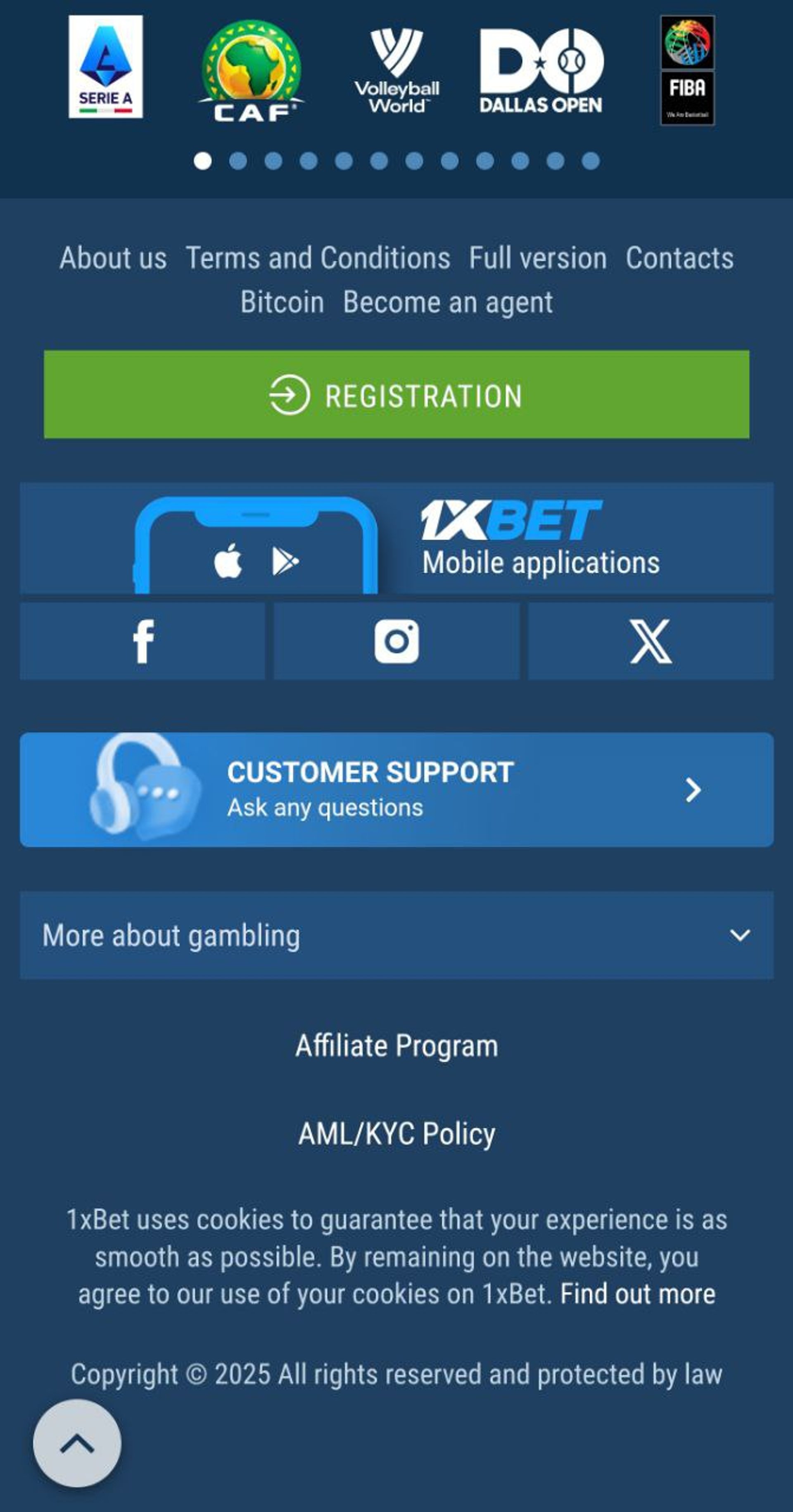Open the Contacts page

tap(679, 258)
